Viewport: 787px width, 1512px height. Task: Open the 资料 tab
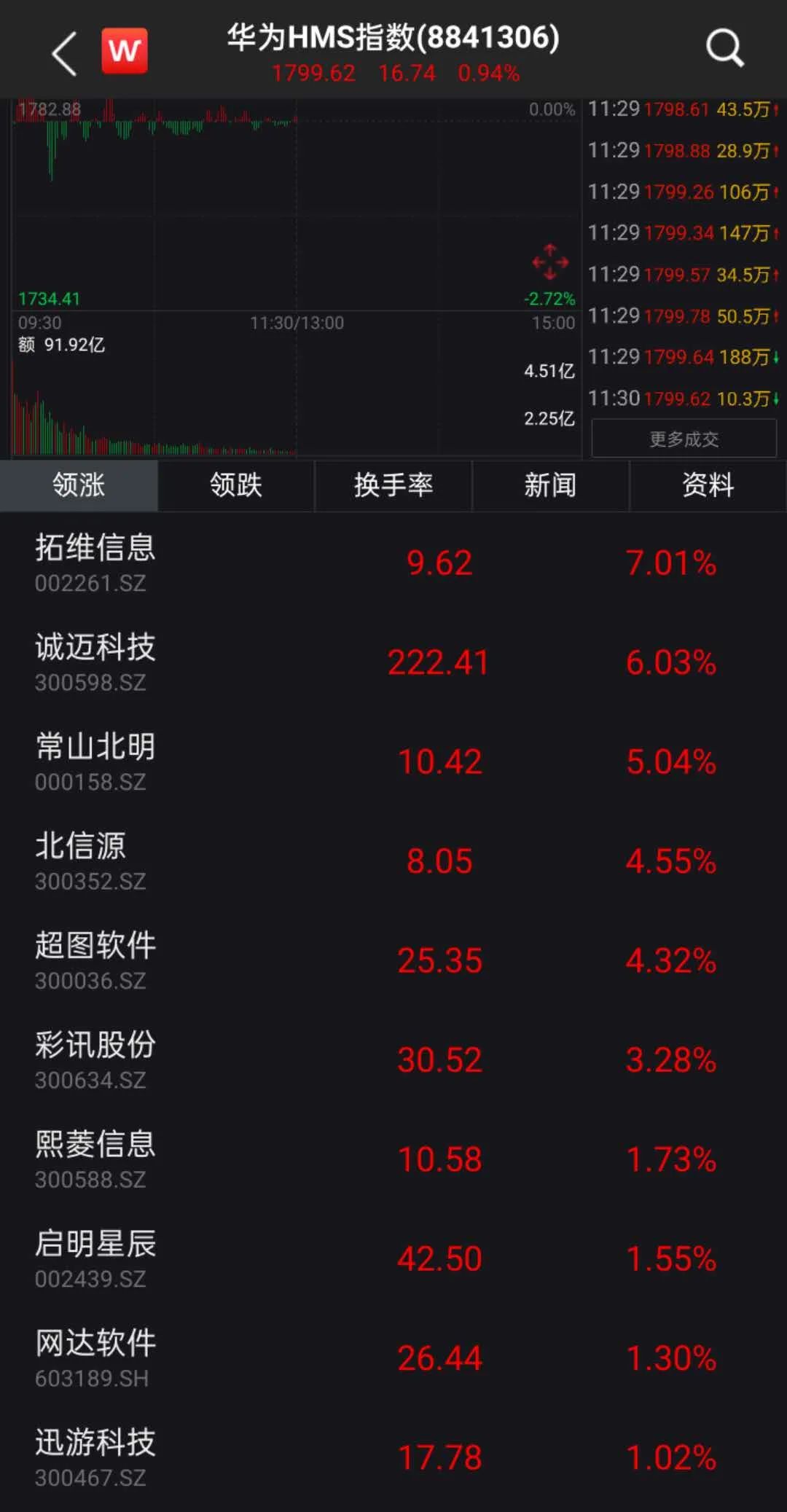(x=708, y=485)
